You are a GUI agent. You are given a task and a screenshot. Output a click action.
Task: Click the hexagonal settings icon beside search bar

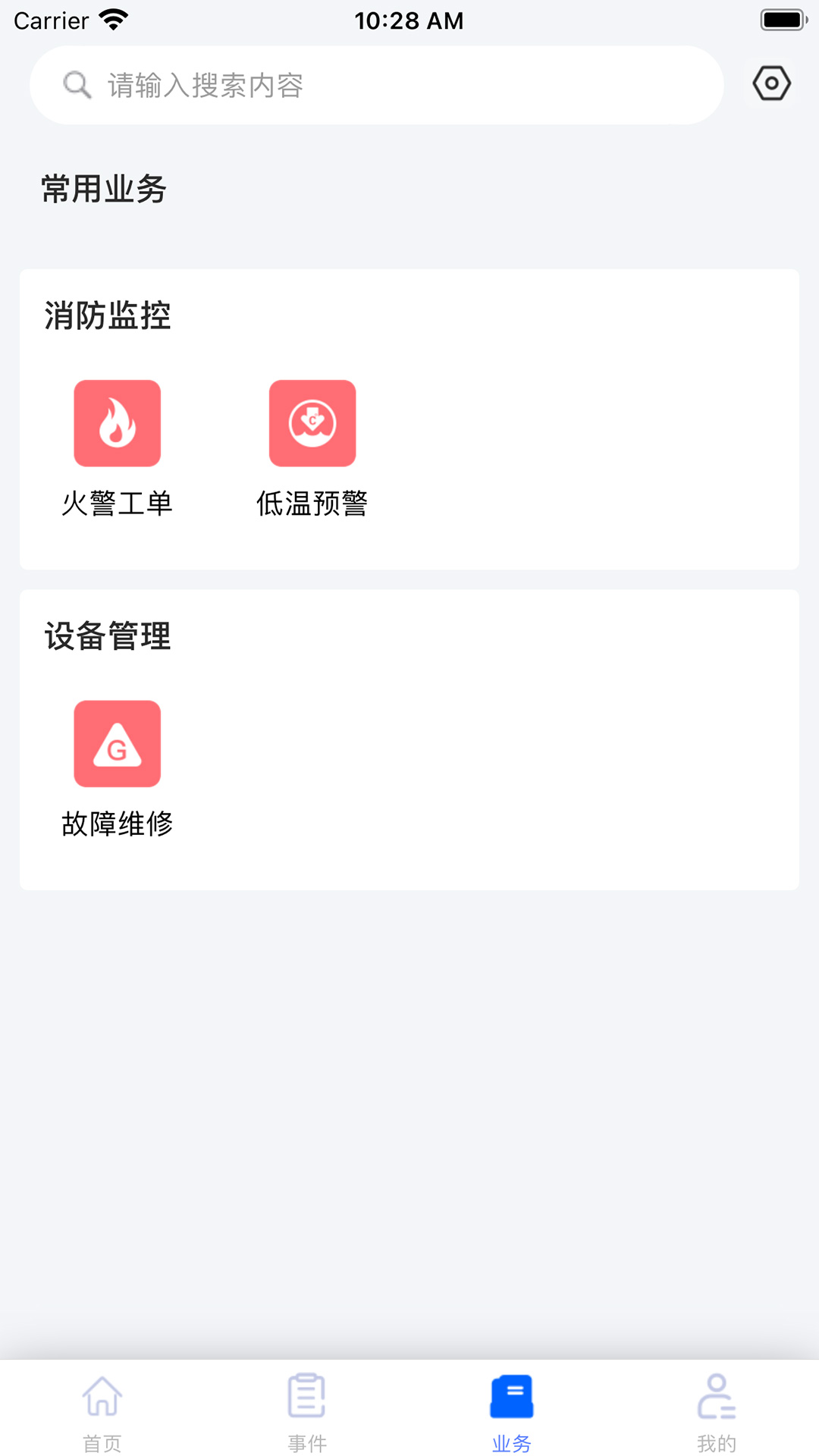(x=771, y=84)
